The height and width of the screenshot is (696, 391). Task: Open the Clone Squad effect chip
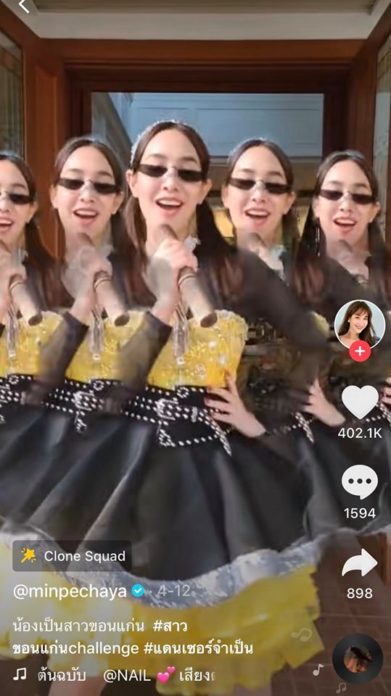pos(72,556)
